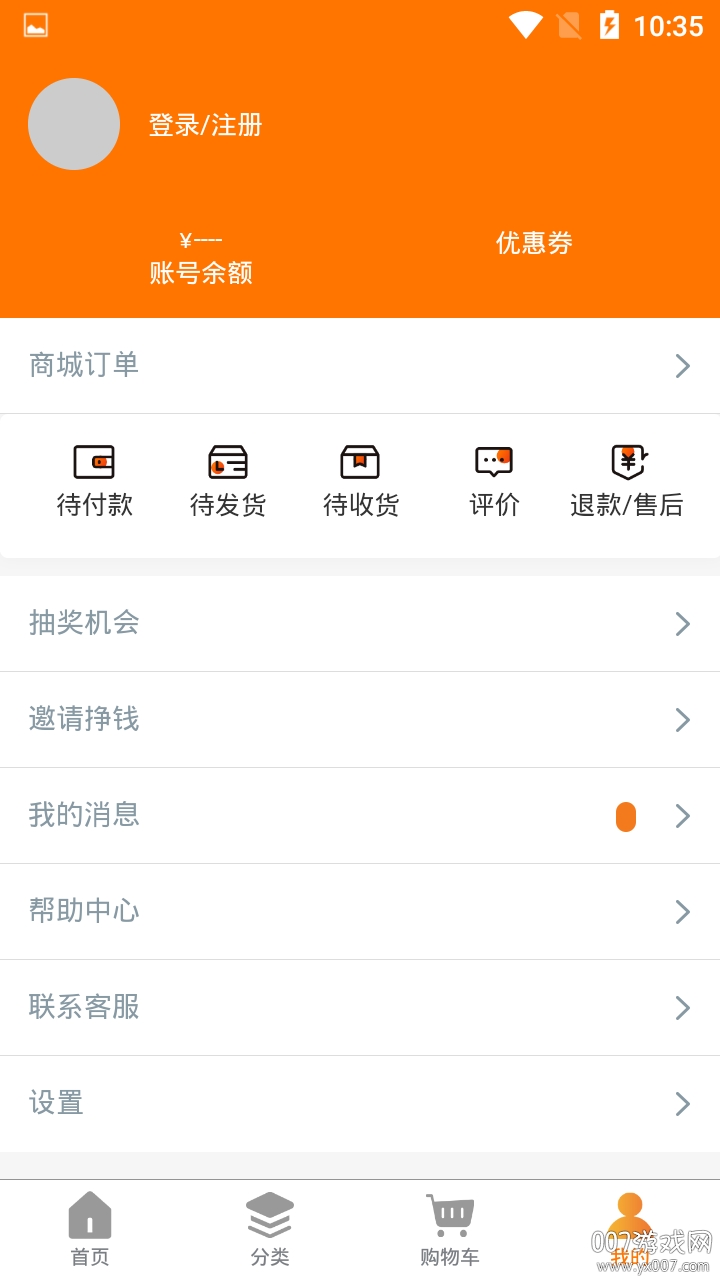Select the 我的 profile person icon
This screenshot has height=1280, width=720.
tap(629, 1213)
